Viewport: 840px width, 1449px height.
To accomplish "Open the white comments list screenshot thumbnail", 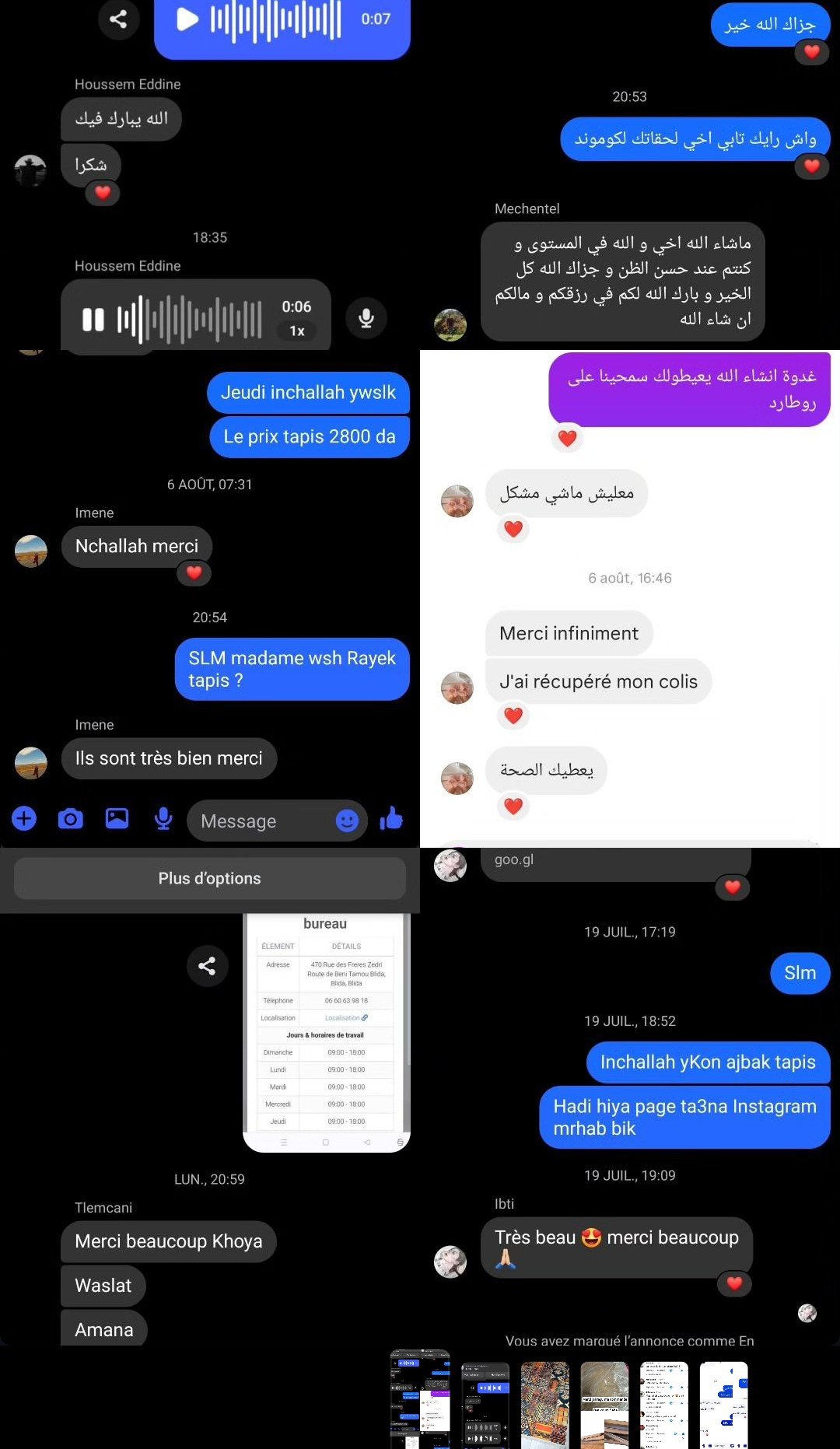I will pyautogui.click(x=663, y=1405).
